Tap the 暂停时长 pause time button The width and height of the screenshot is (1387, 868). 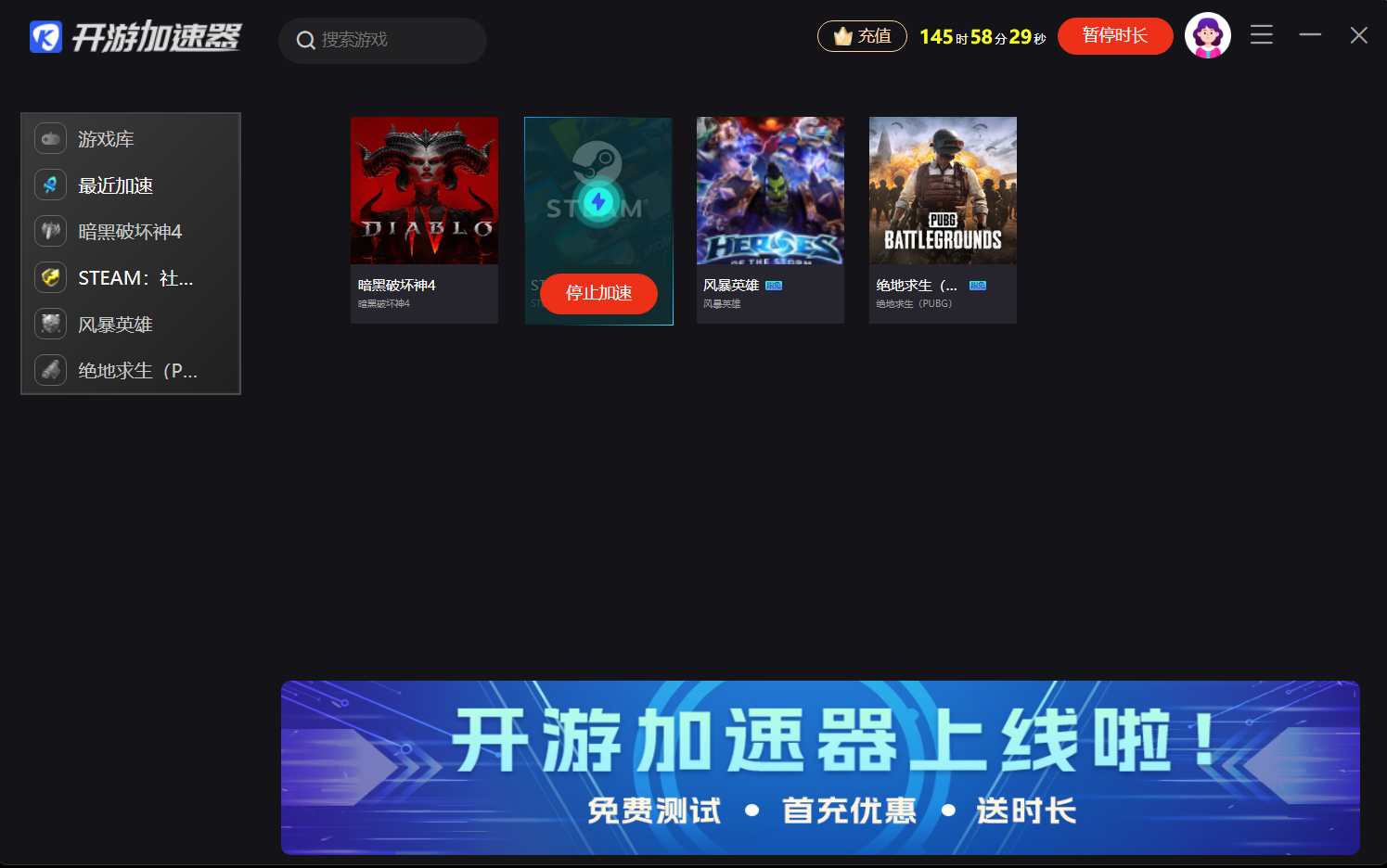pos(1114,36)
